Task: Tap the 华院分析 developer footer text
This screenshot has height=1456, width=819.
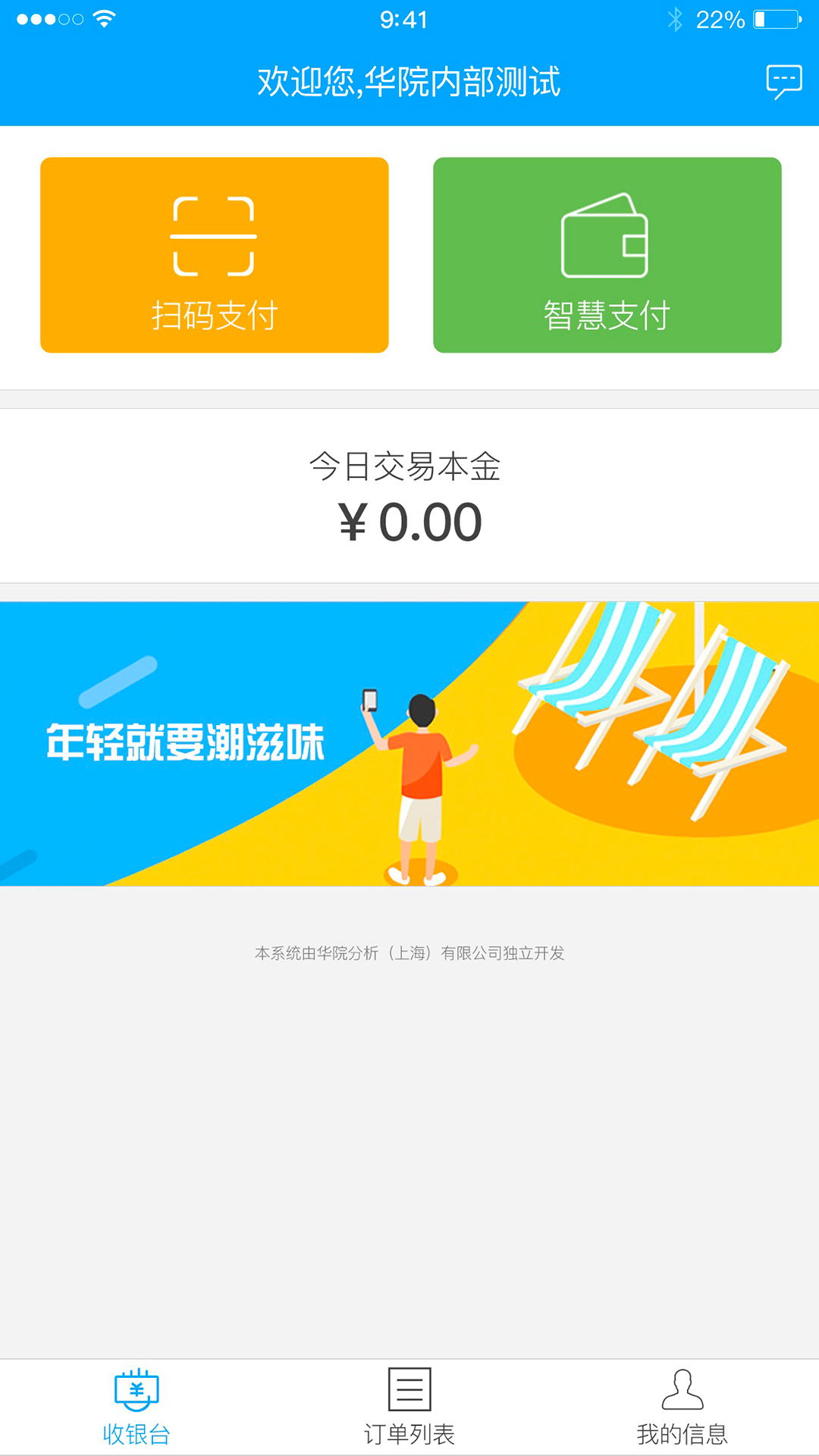Action: click(409, 955)
